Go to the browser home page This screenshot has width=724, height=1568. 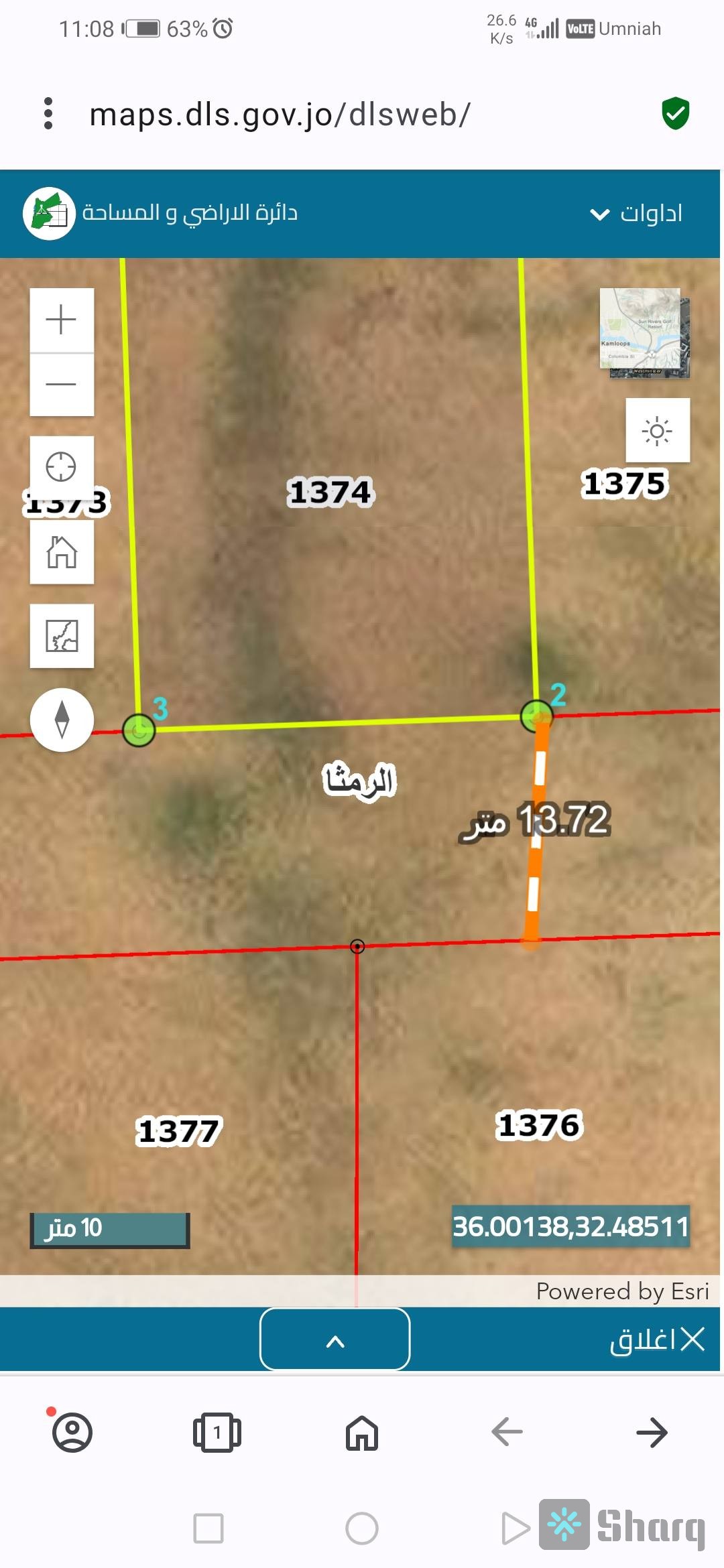click(362, 1433)
